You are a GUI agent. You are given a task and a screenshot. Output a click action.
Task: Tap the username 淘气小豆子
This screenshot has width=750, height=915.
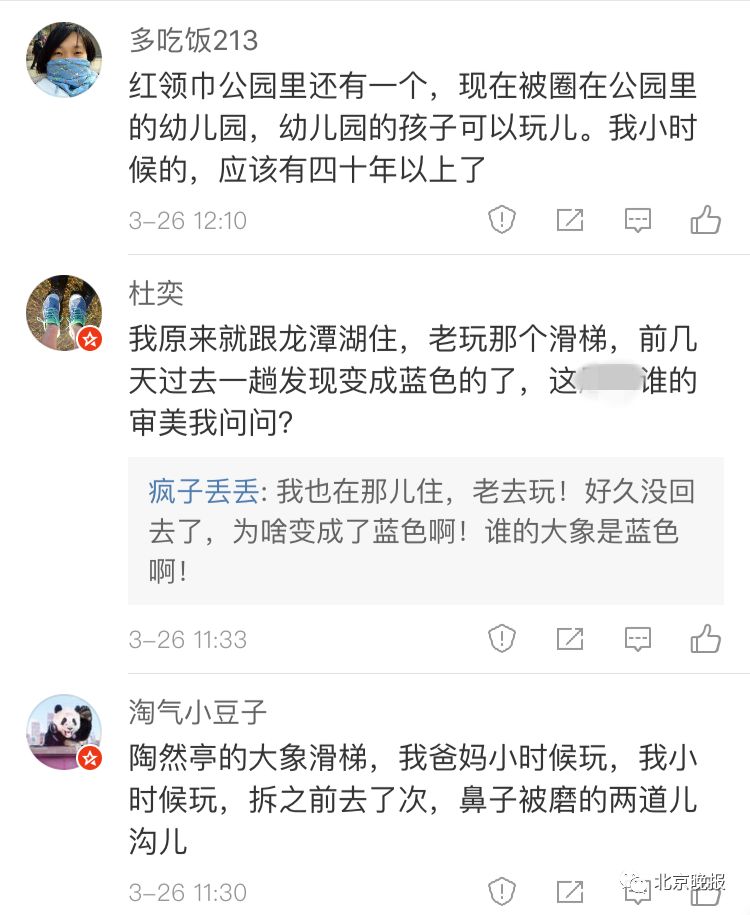click(198, 712)
